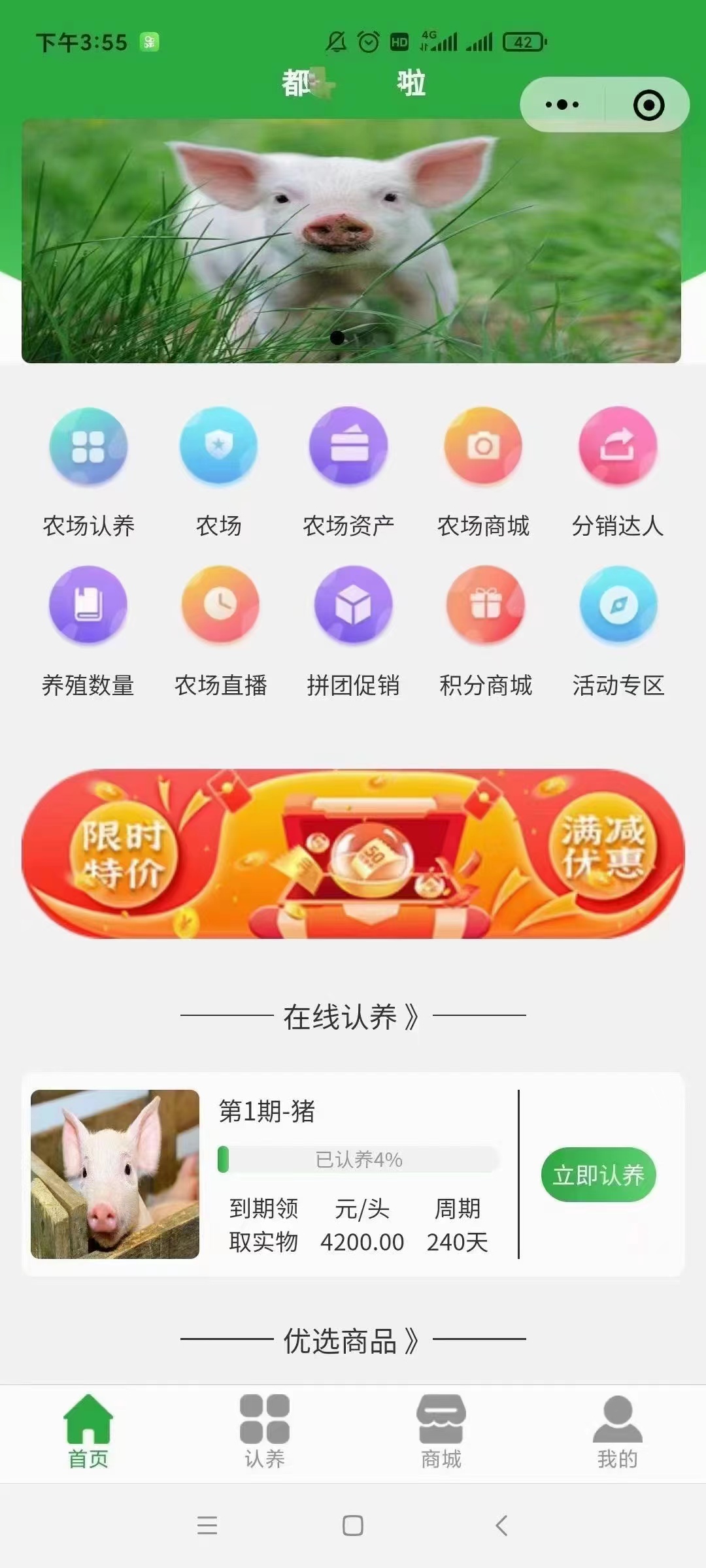This screenshot has height=1568, width=706.
Task: Switch to the 认养 tab
Action: click(x=265, y=1431)
